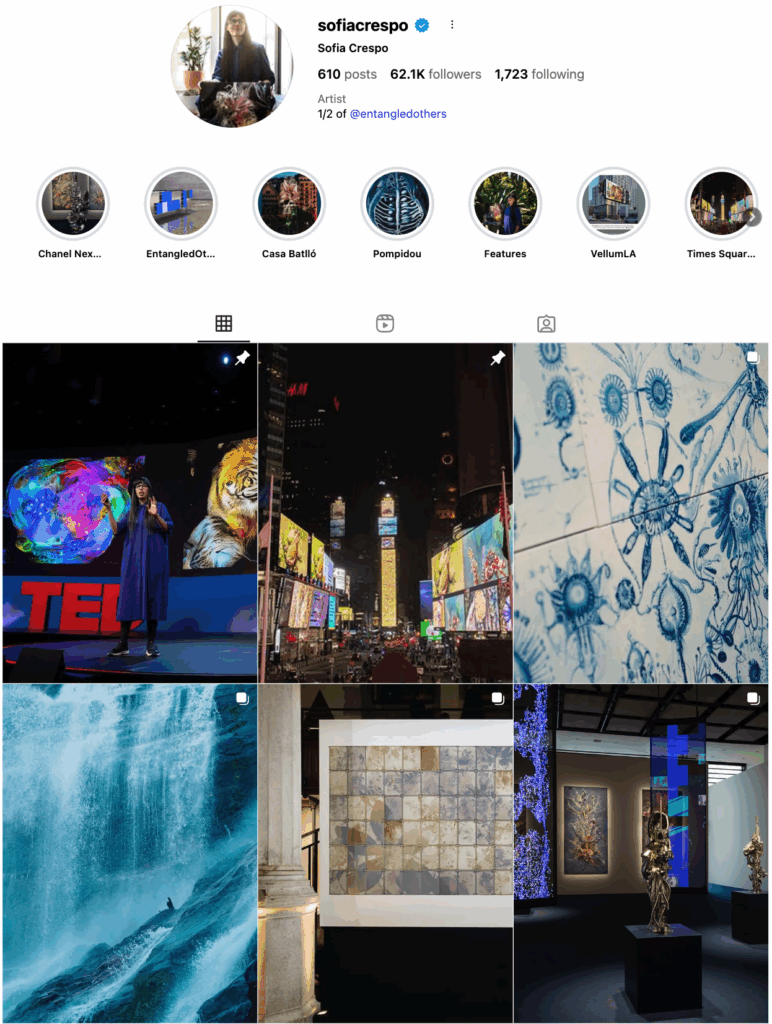The image size is (772, 1024).
Task: Open the Chanel Nex... story highlight
Action: (71, 204)
